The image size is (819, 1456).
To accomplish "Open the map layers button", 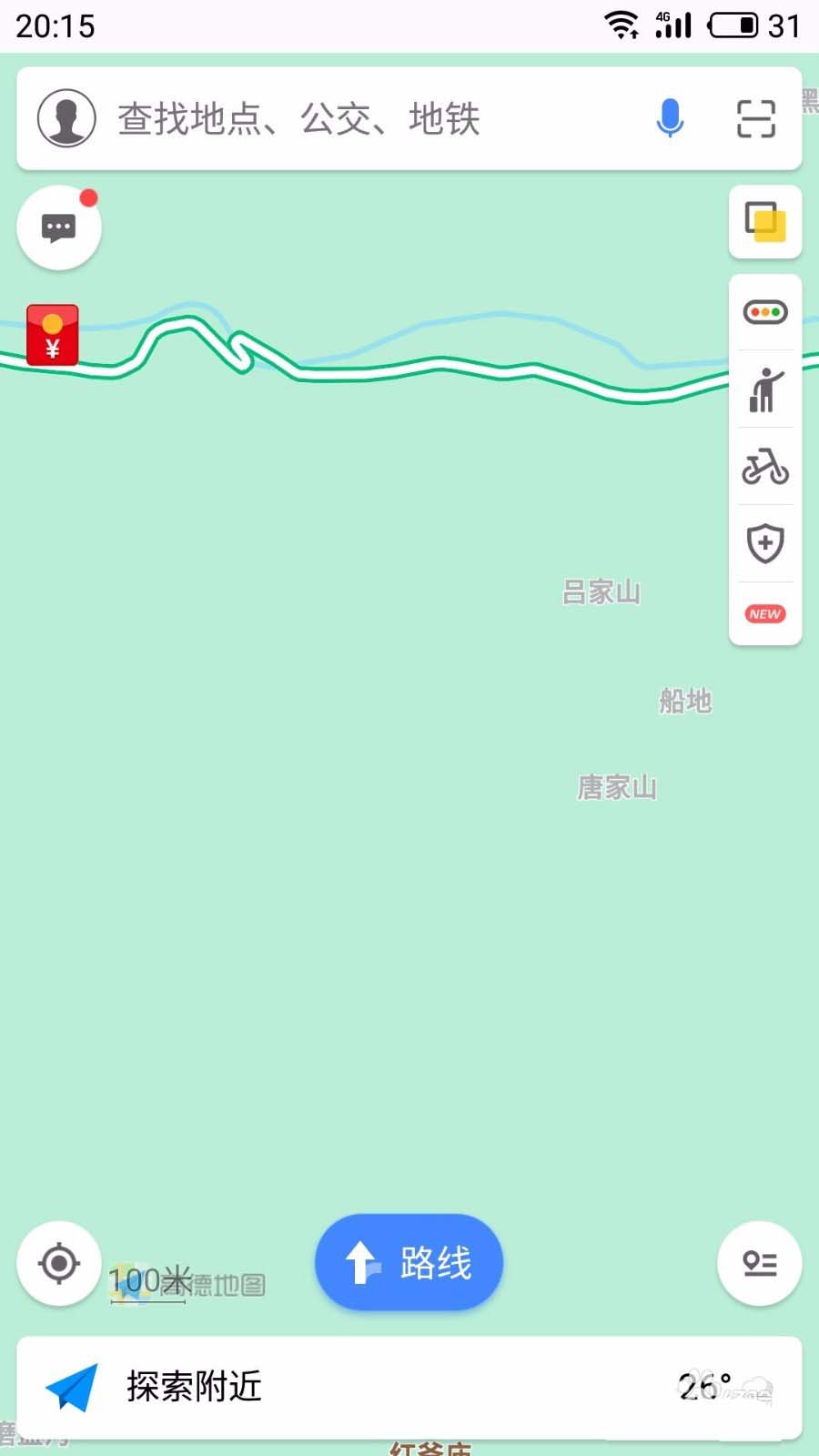I will [x=765, y=222].
